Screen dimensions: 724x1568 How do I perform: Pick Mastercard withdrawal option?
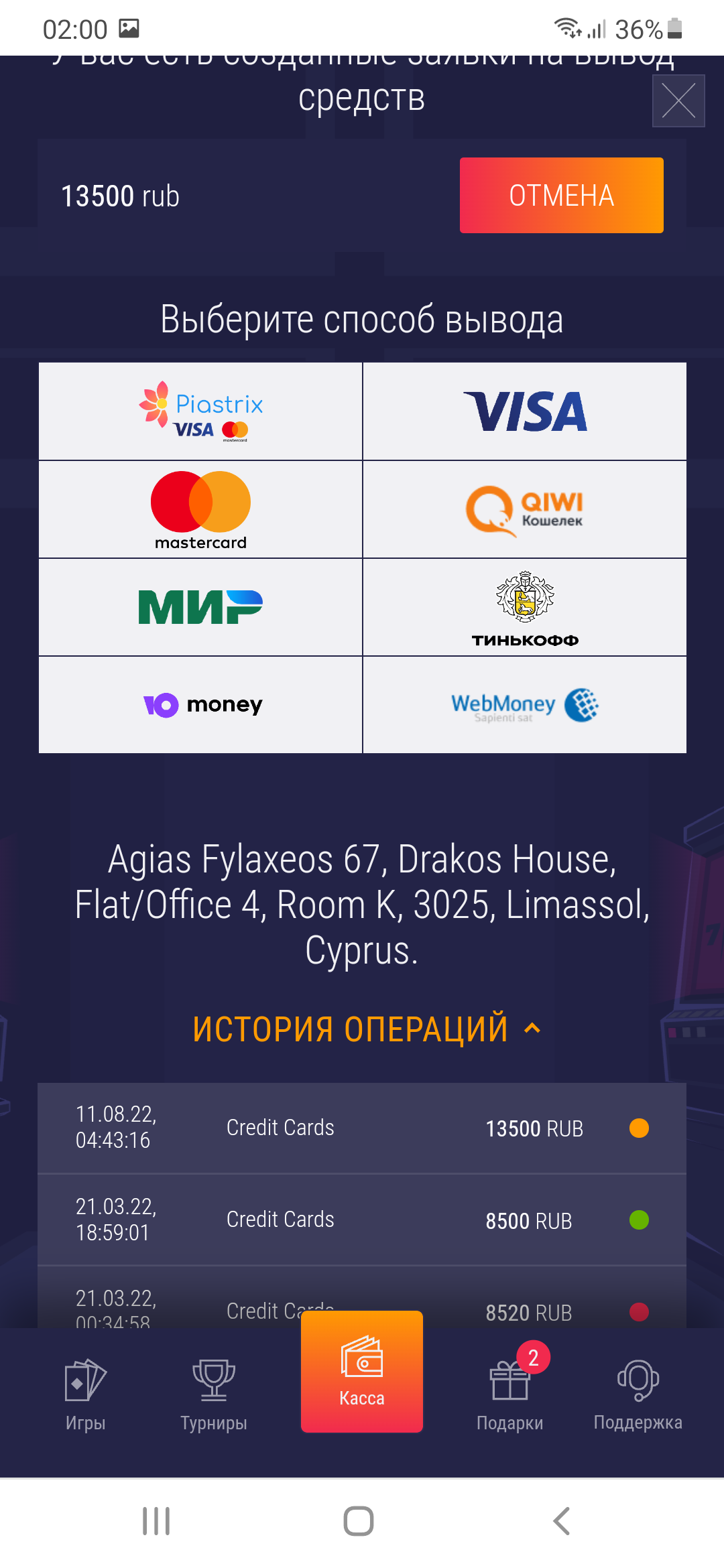pos(200,509)
